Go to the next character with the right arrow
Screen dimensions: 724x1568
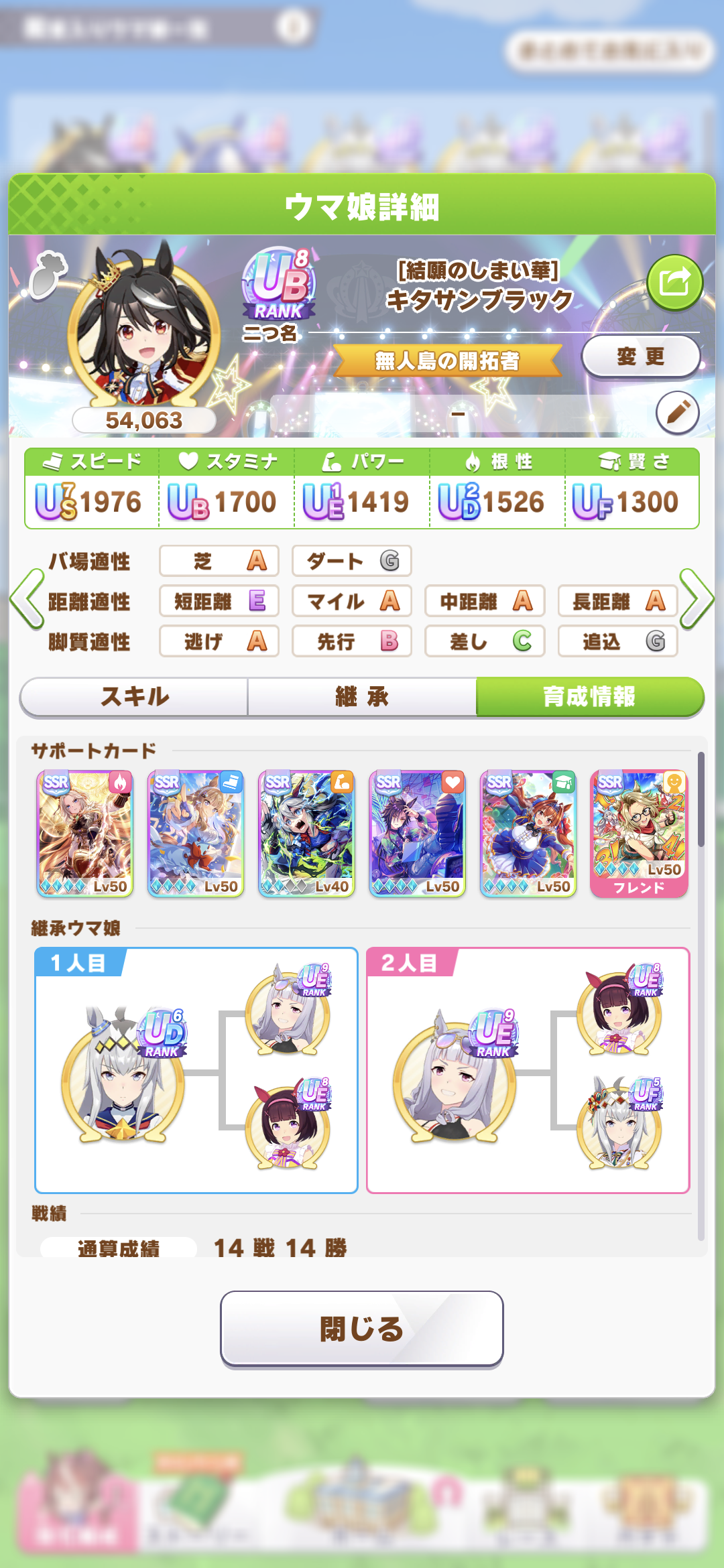point(697,599)
